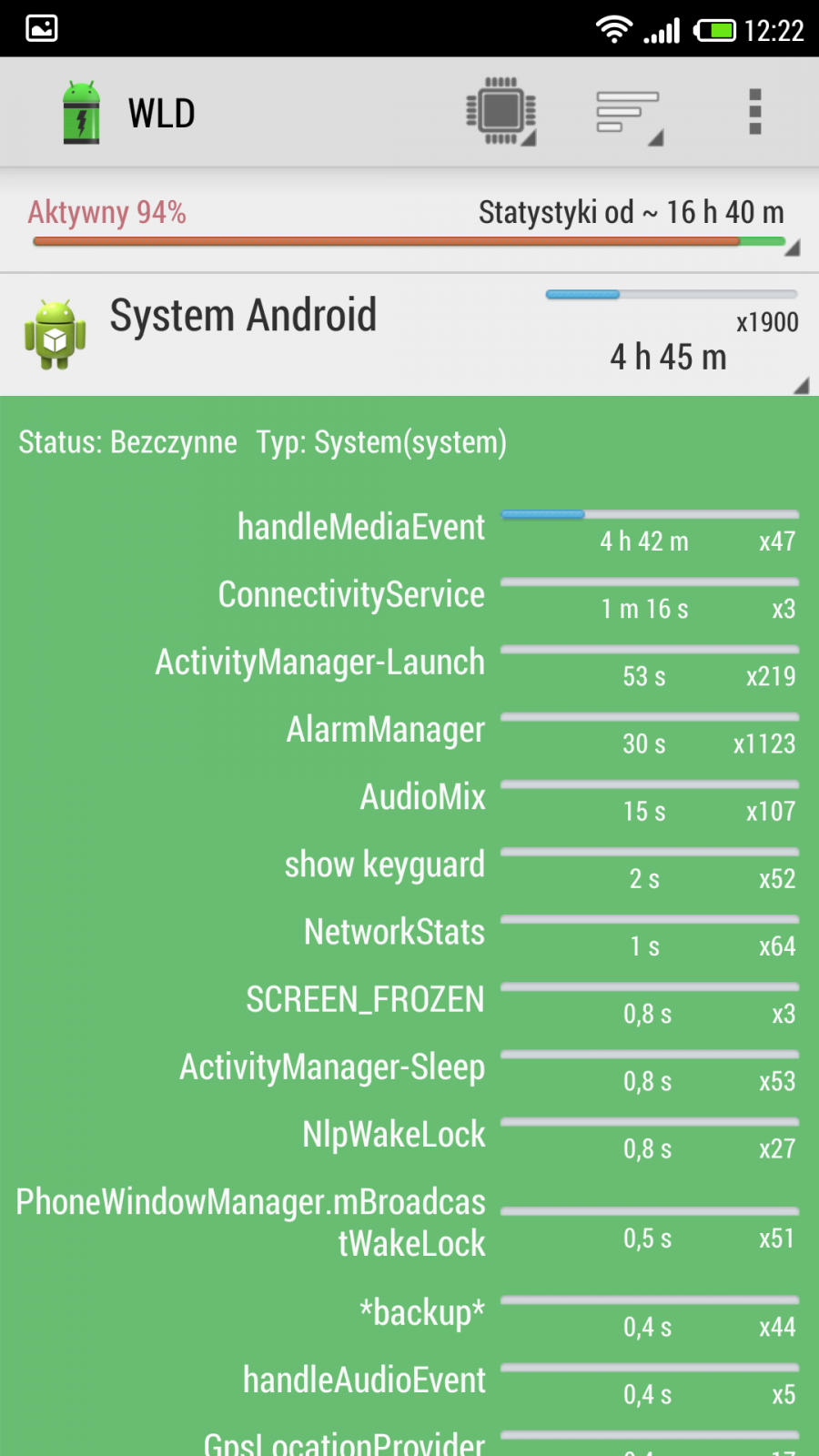Open the overflow menu
The width and height of the screenshot is (819, 1456).
coord(754,112)
